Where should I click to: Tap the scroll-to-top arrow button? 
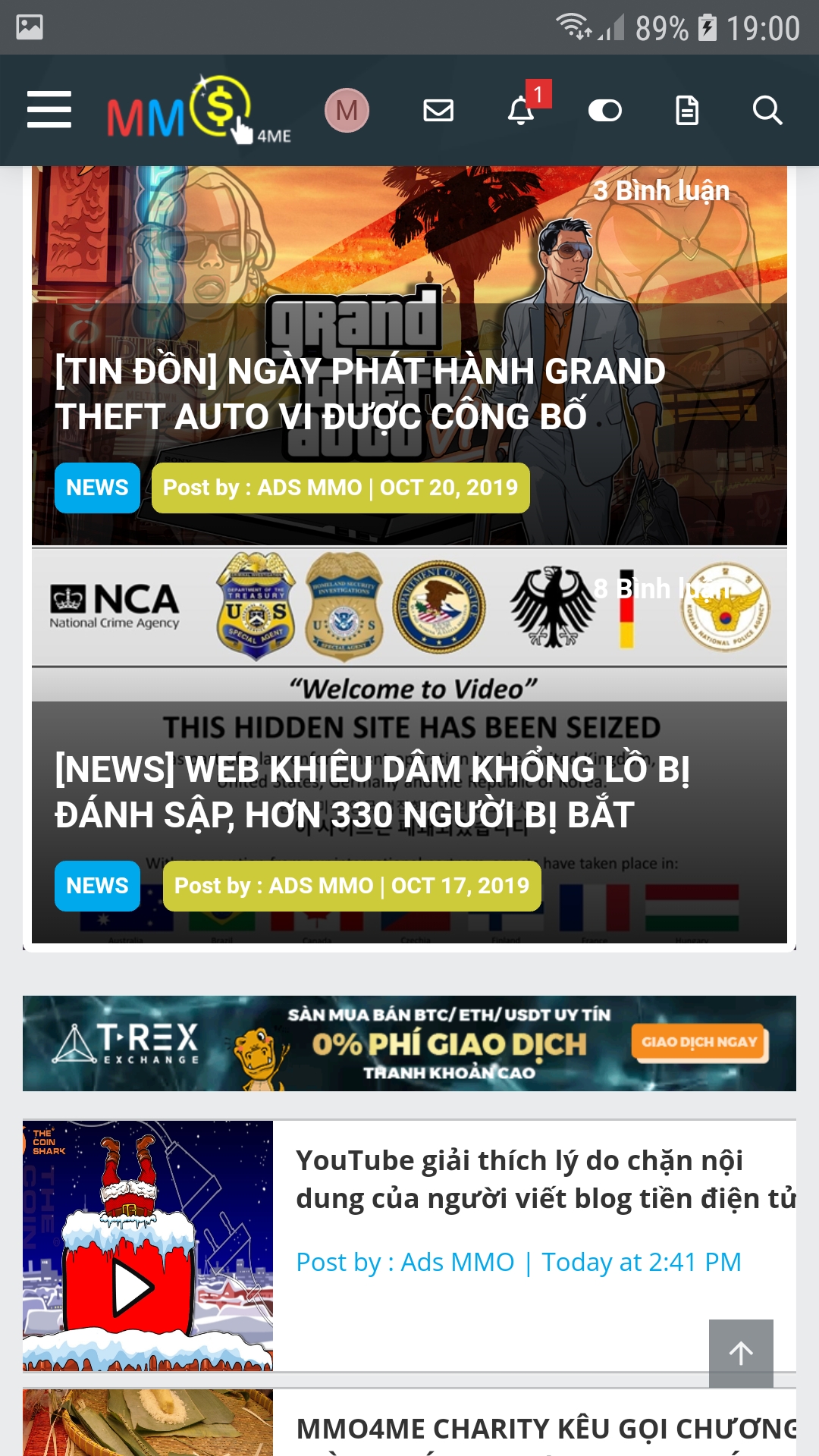coord(741,1353)
